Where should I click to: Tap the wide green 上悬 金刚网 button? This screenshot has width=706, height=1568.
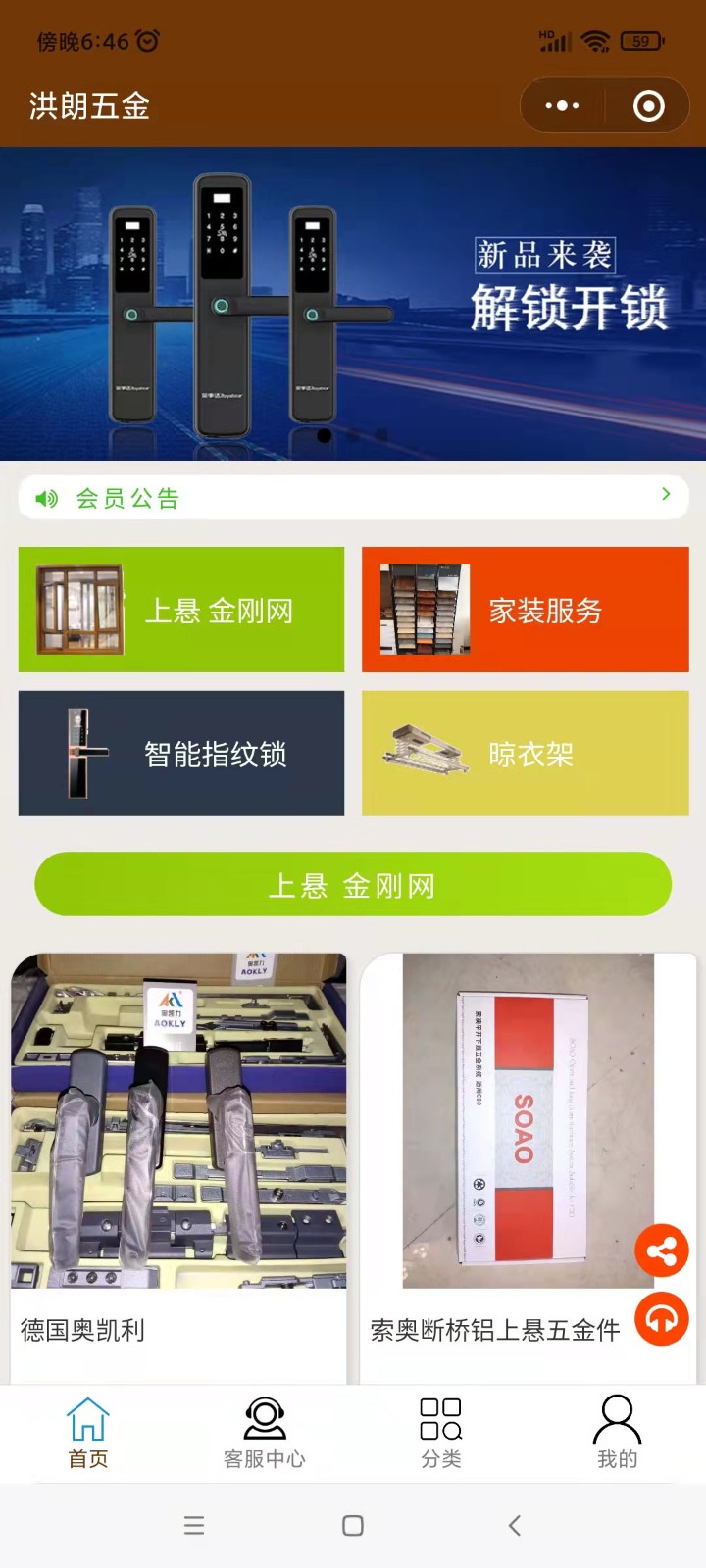[353, 885]
